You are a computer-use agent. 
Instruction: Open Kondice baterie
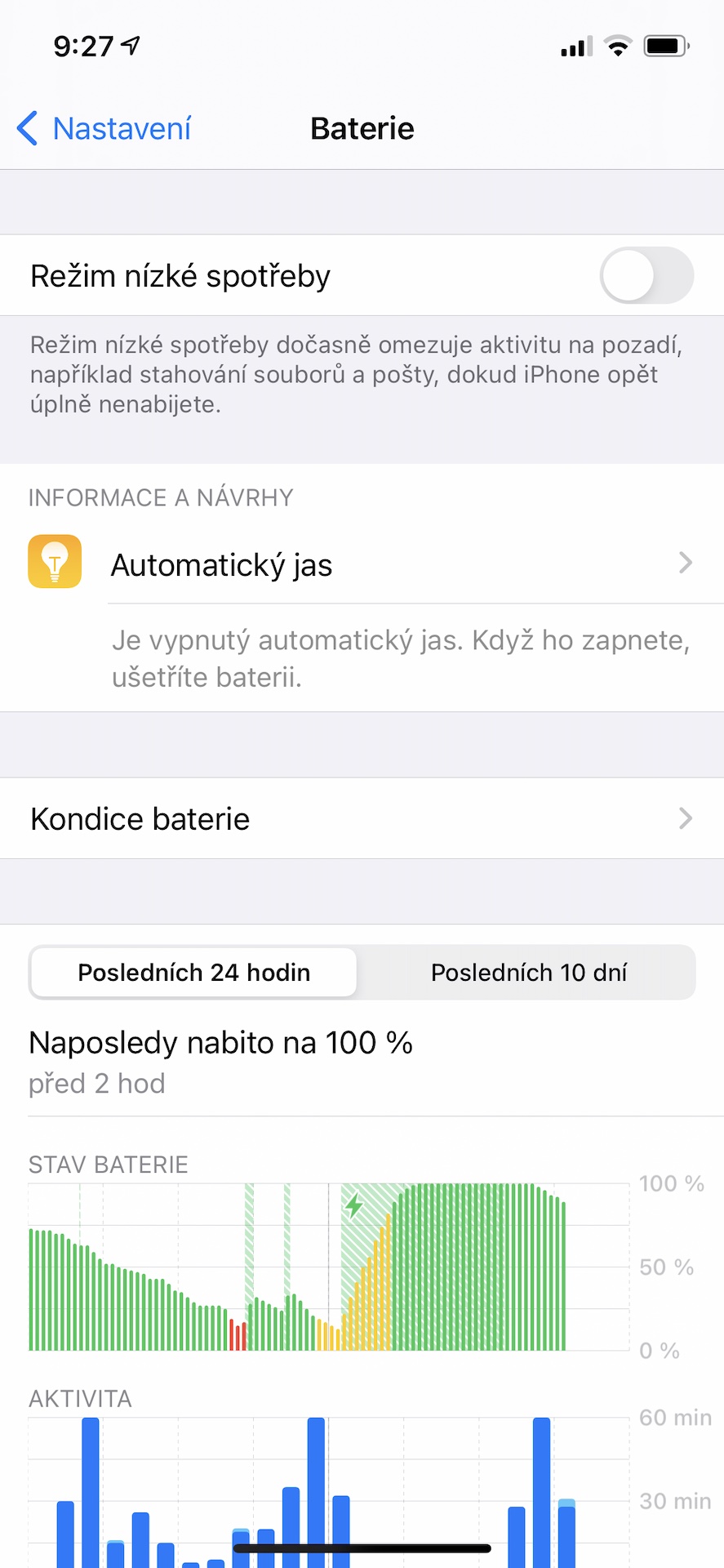click(362, 818)
